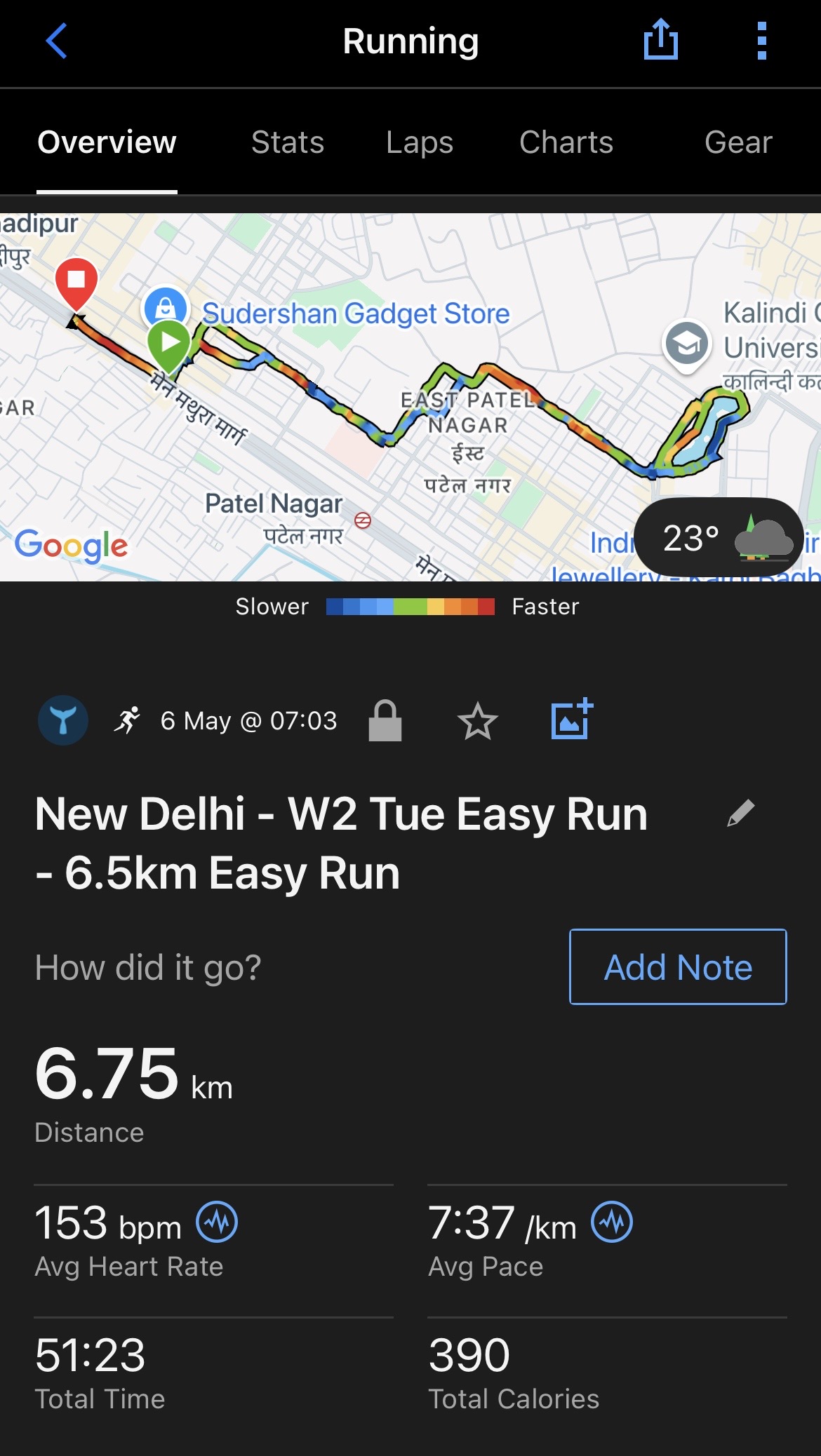
Task: Tap Add Note button
Action: tap(678, 967)
